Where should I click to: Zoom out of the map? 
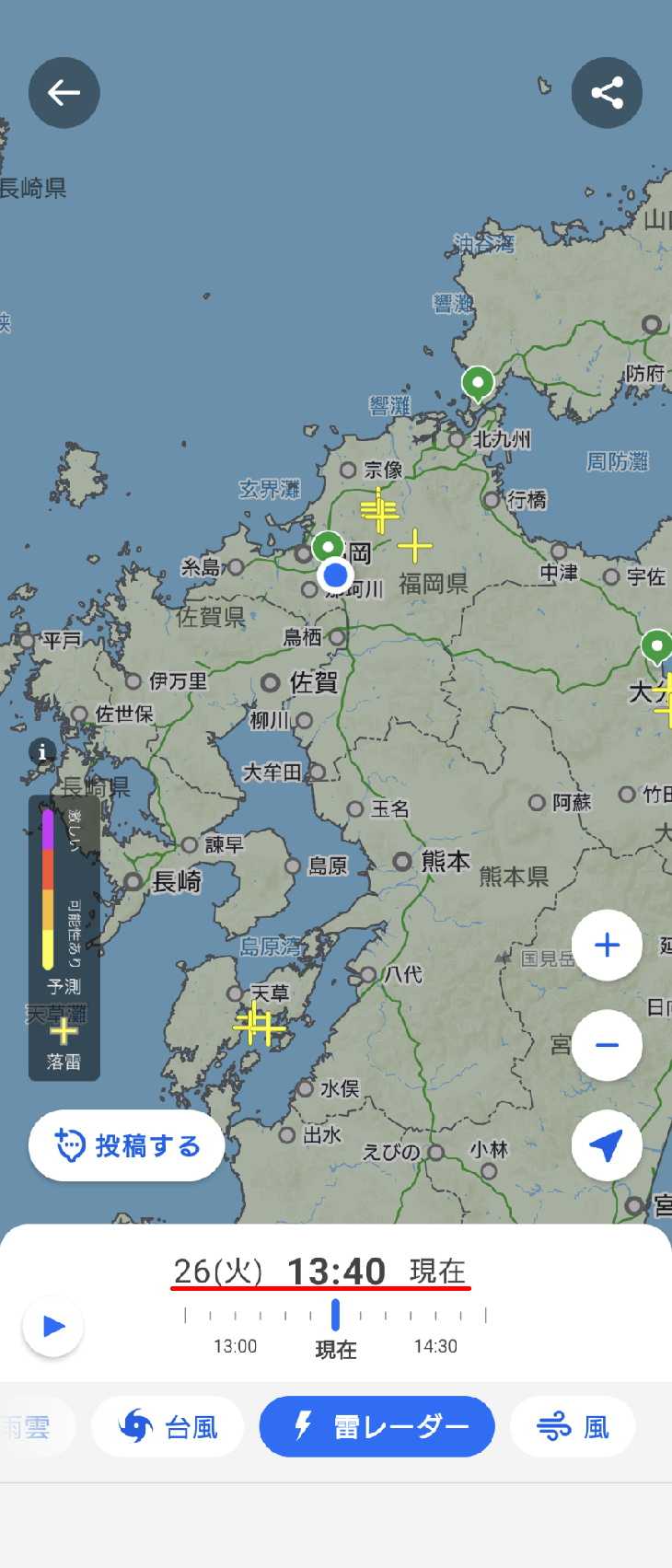pyautogui.click(x=607, y=1045)
